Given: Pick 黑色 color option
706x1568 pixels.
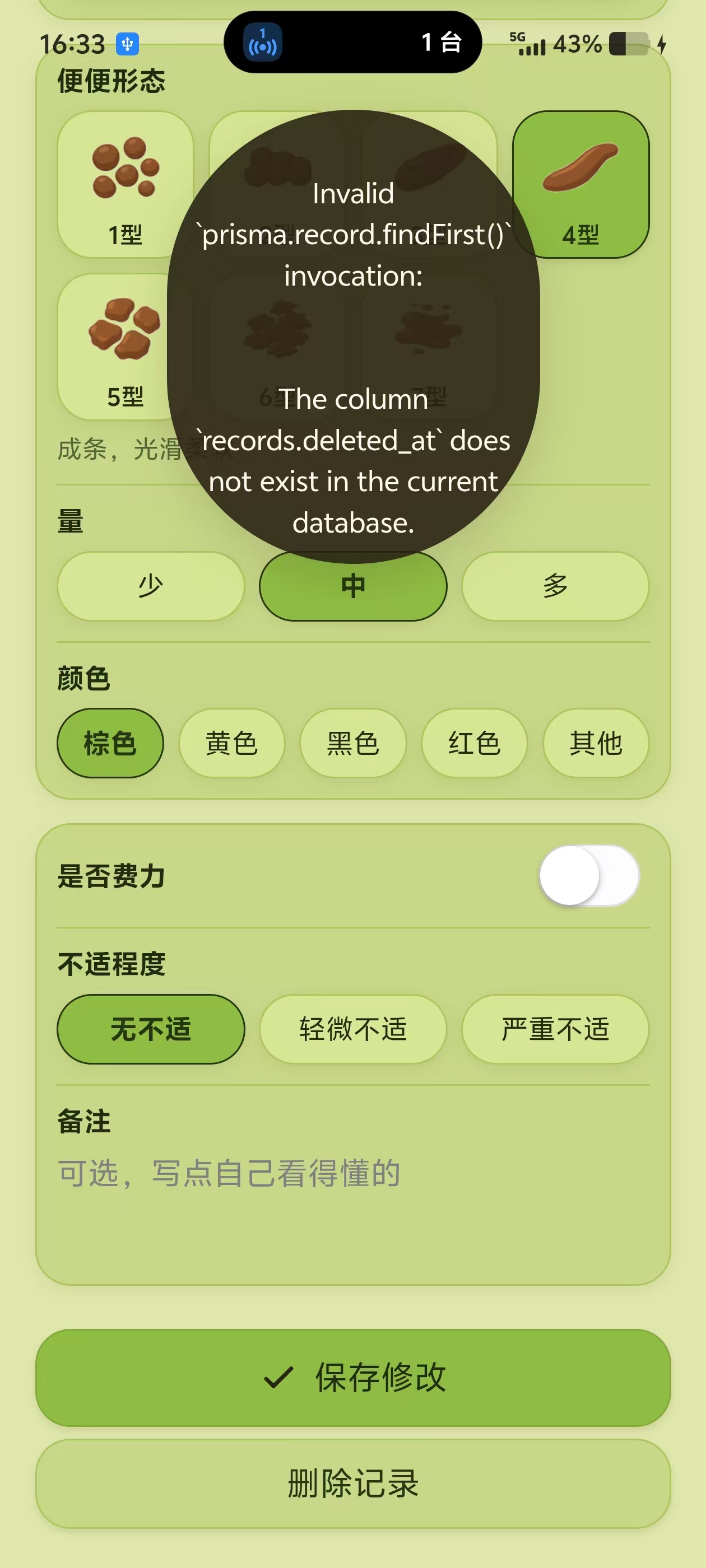Looking at the screenshot, I should (x=352, y=743).
